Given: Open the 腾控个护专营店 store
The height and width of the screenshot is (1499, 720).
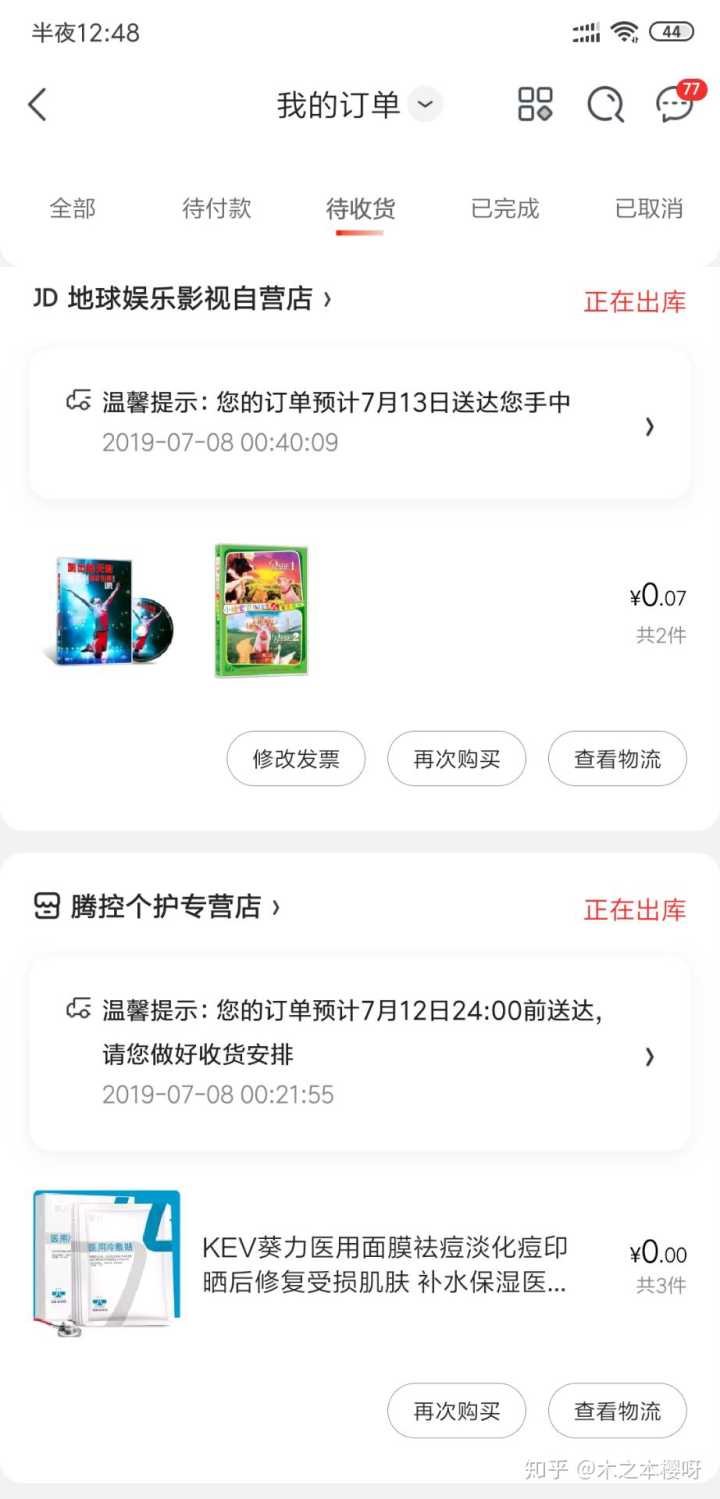Looking at the screenshot, I should 165,907.
